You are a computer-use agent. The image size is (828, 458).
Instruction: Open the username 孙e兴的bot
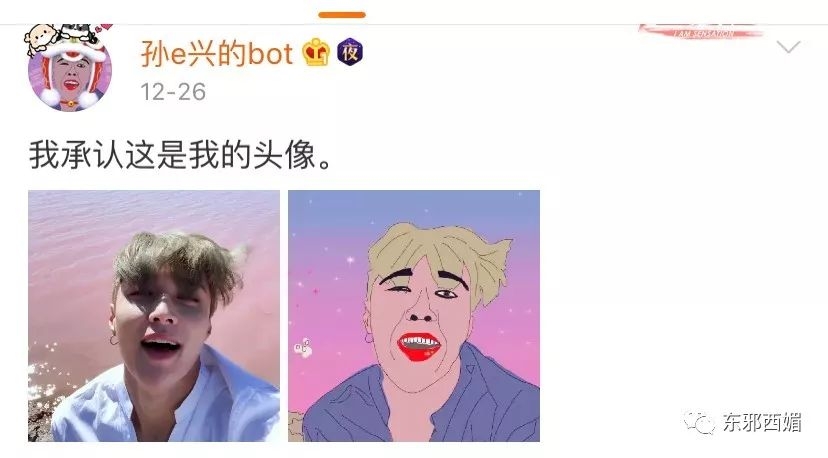pos(216,52)
